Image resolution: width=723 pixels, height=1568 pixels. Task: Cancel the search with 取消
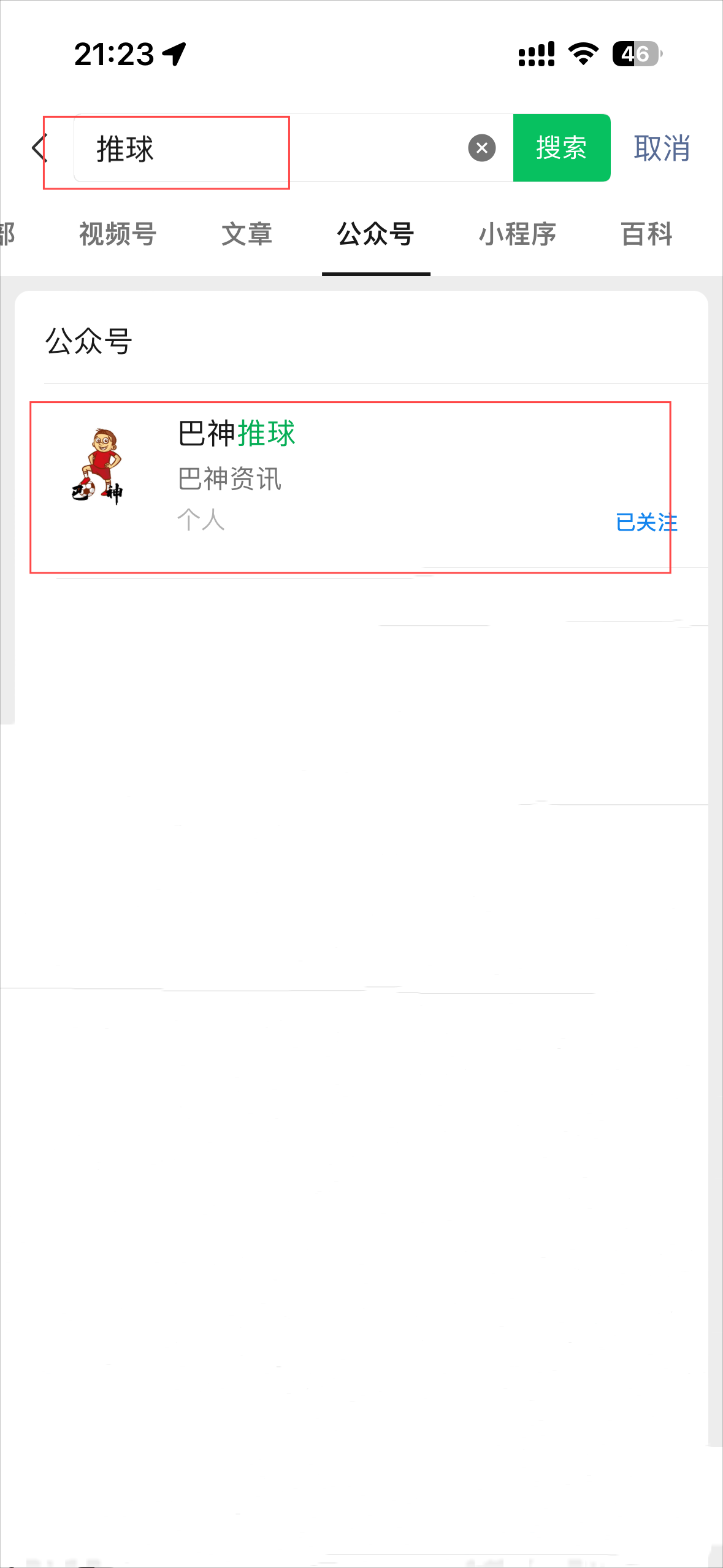[662, 148]
